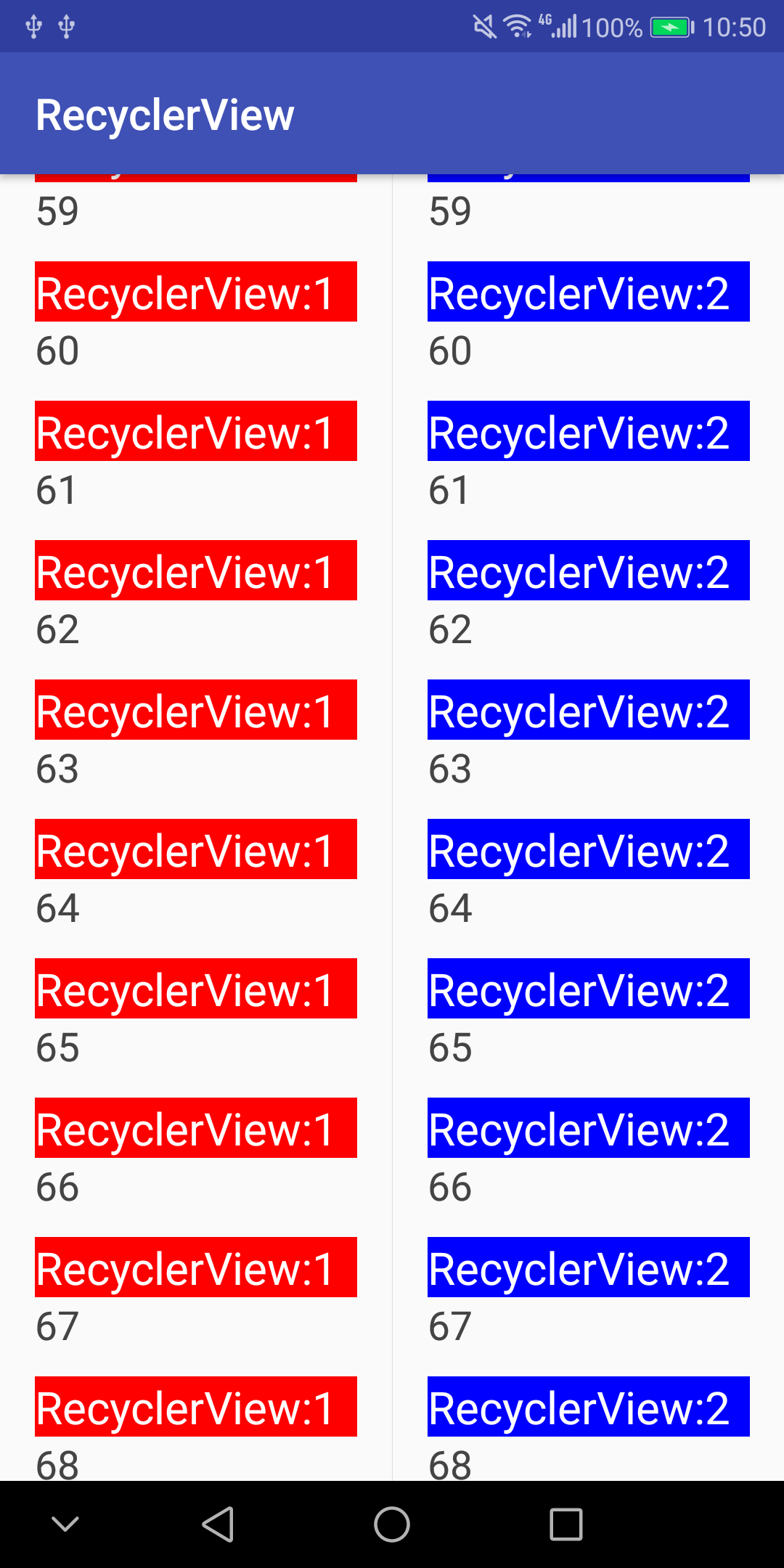Go back using the navigation bar

coord(218,1524)
